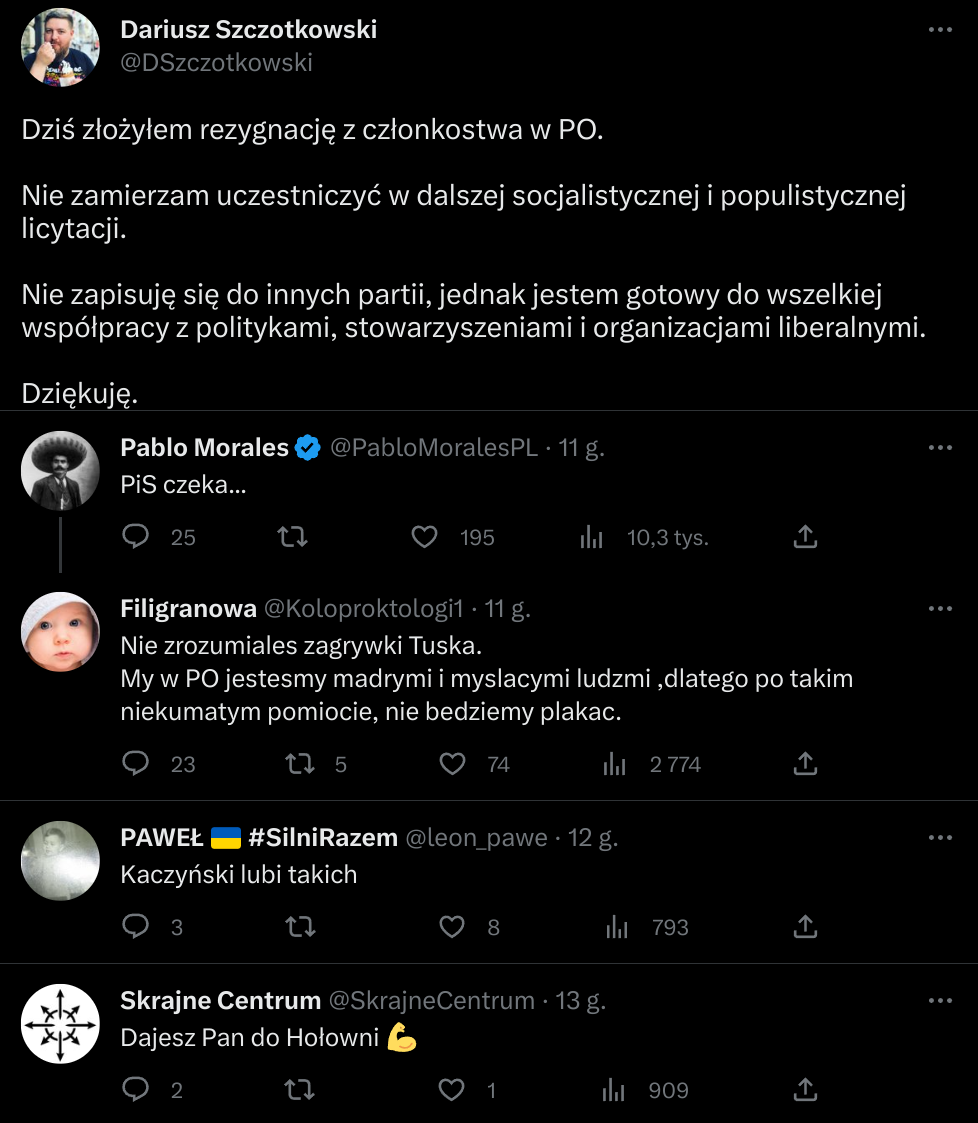
Task: Like Filigranowa's reply
Action: click(x=453, y=764)
